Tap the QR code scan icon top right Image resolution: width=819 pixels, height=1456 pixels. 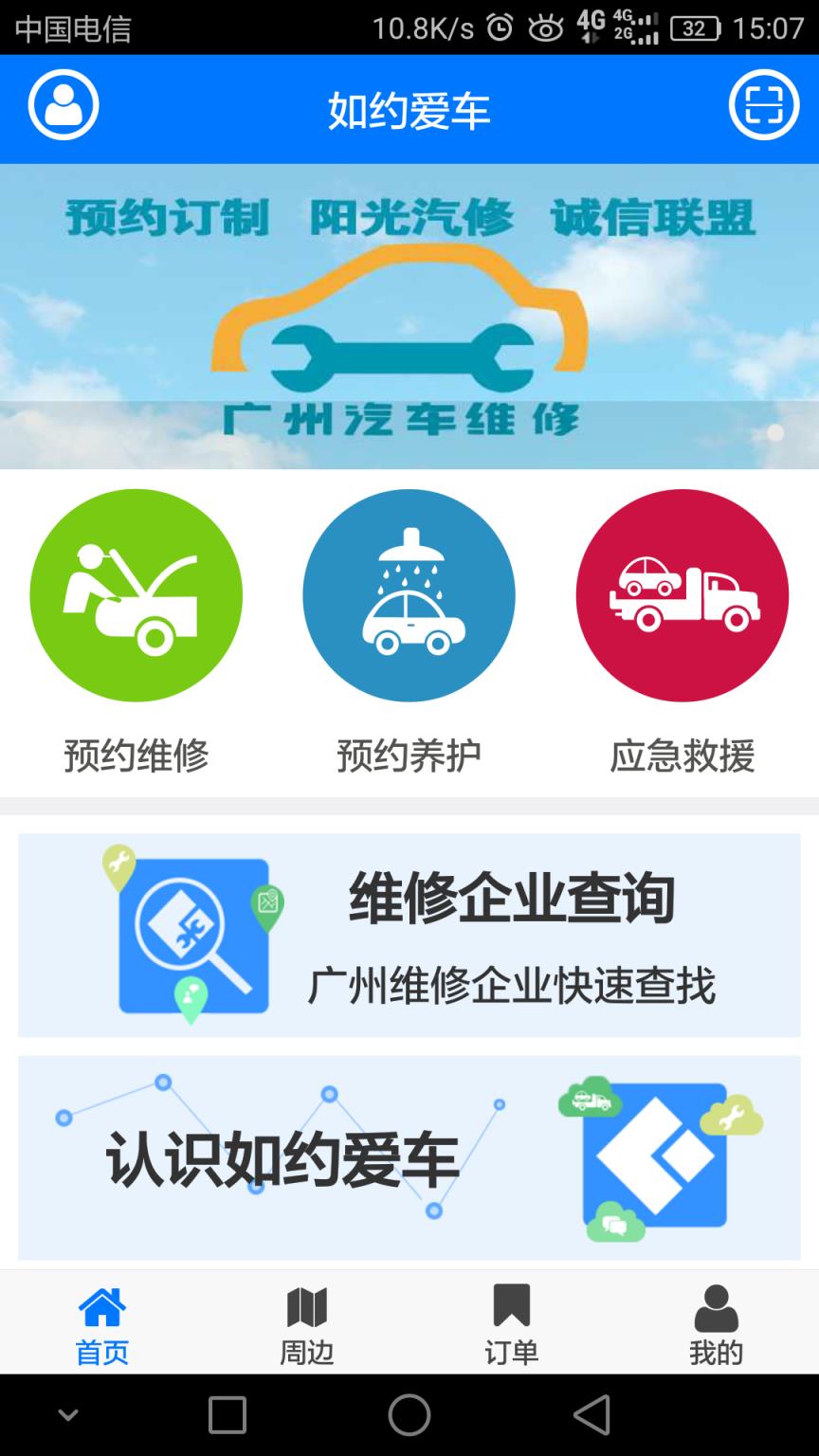(764, 106)
